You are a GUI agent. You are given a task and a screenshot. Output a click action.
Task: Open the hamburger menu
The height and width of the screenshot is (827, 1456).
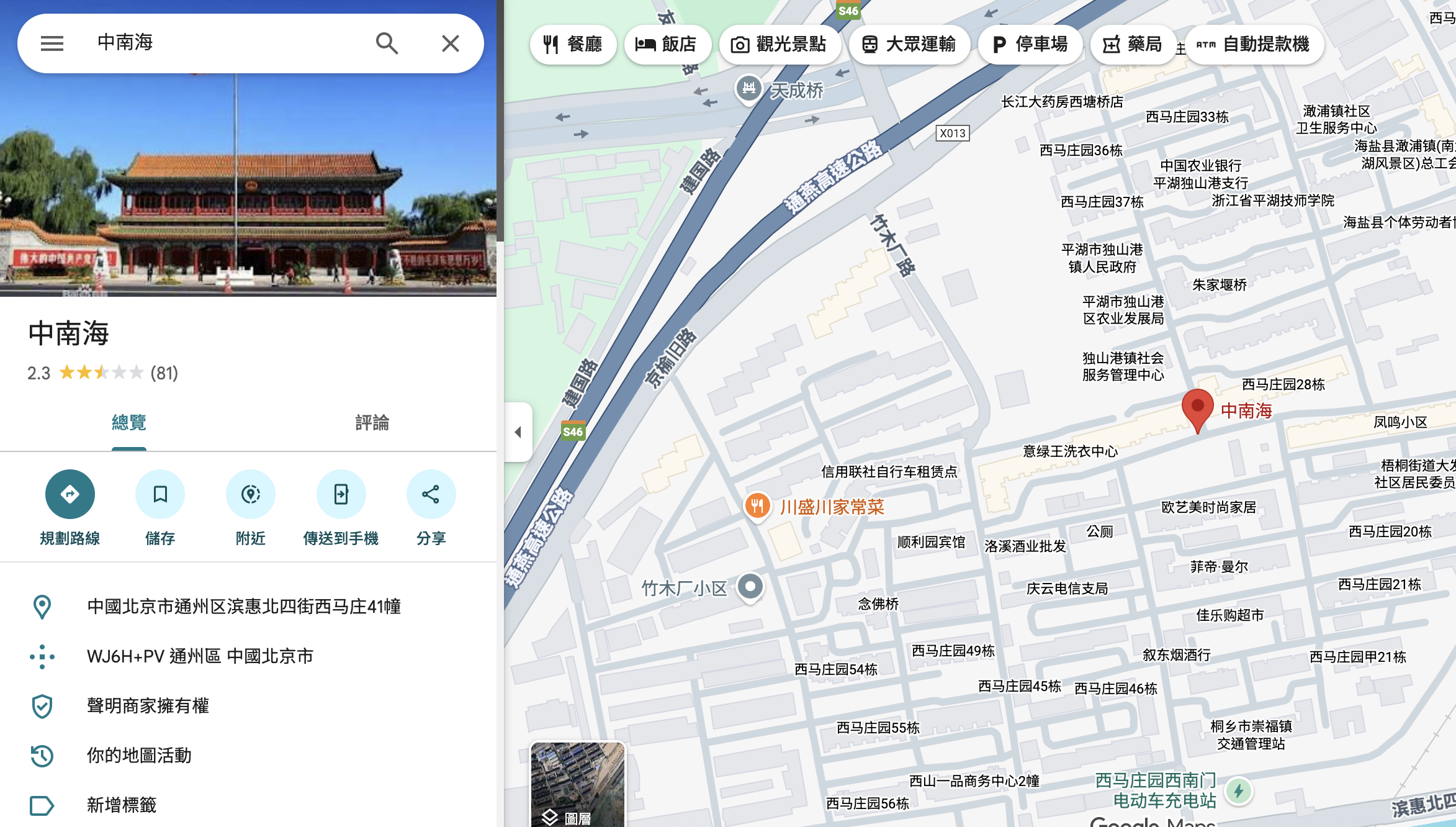coord(52,43)
